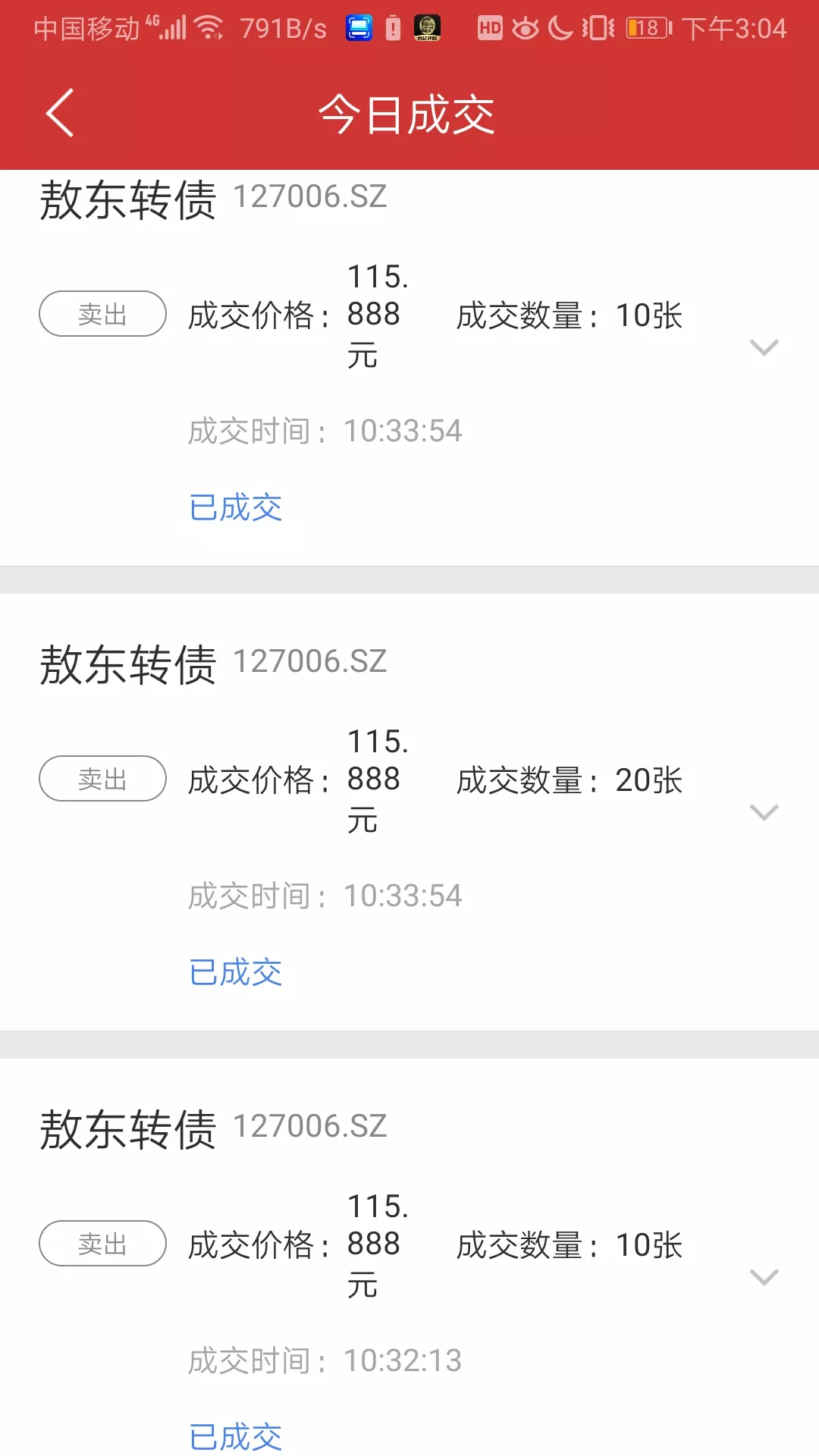
Task: Expand the 20张 trade details
Action: pyautogui.click(x=764, y=812)
